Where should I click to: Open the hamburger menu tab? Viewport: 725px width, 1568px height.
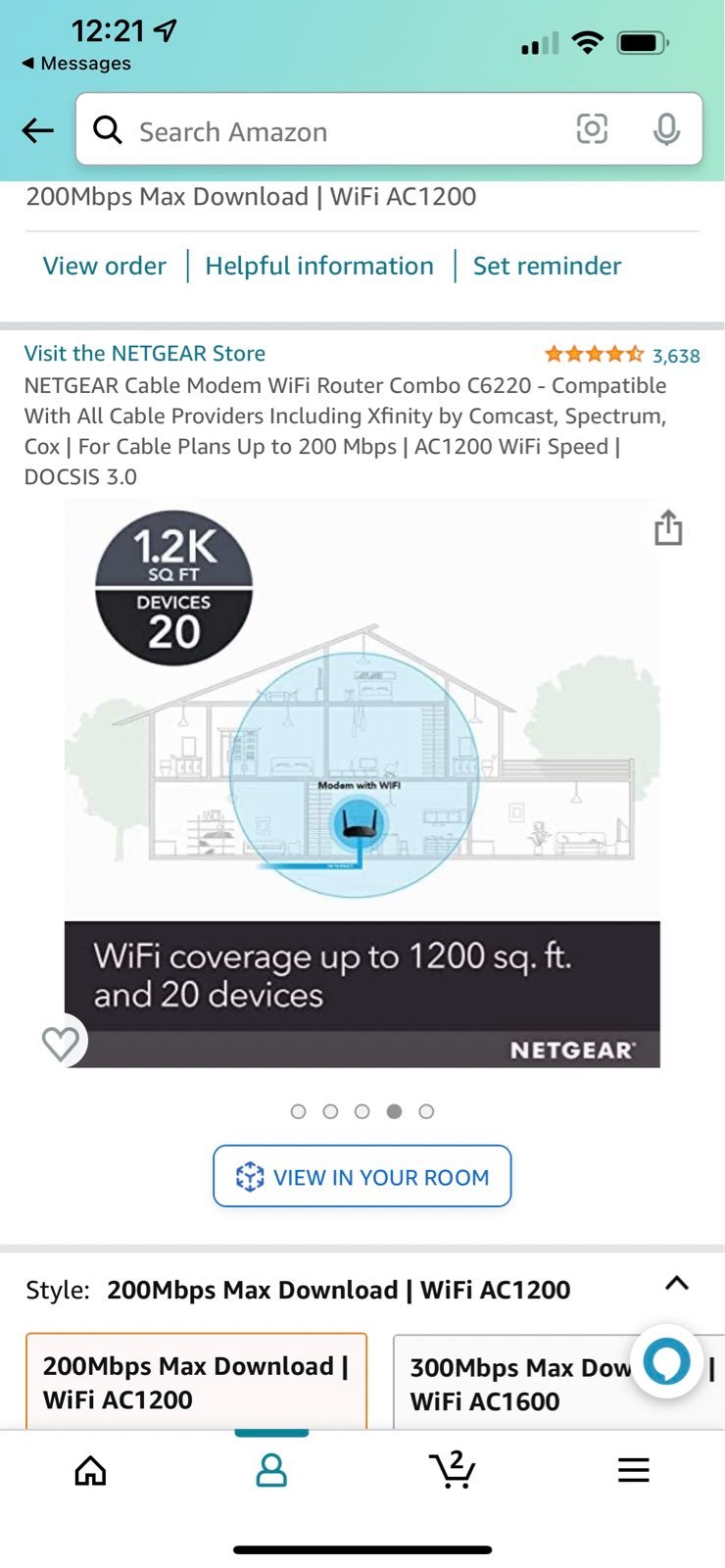(634, 1469)
